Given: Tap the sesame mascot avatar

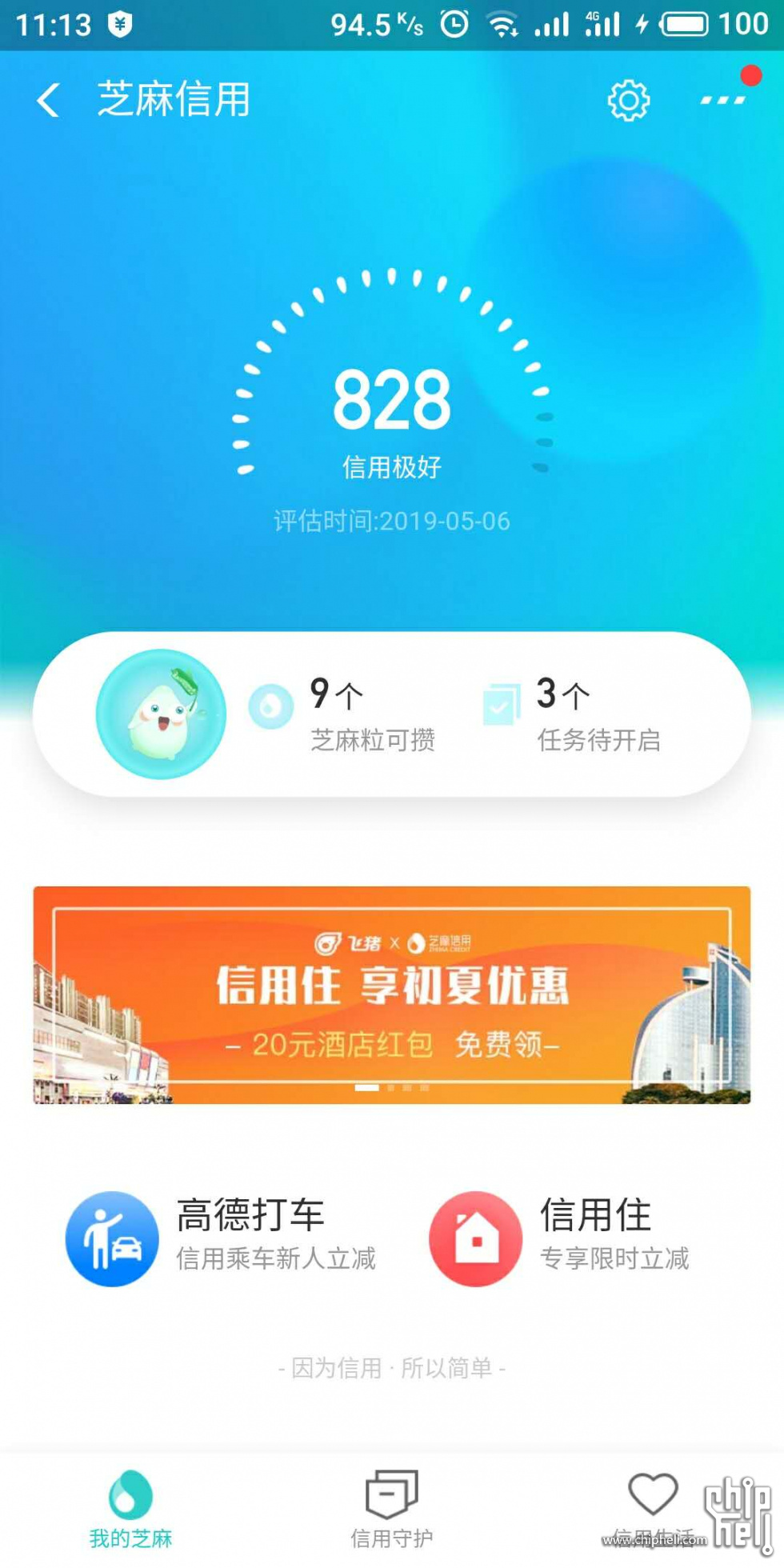Looking at the screenshot, I should pyautogui.click(x=161, y=714).
